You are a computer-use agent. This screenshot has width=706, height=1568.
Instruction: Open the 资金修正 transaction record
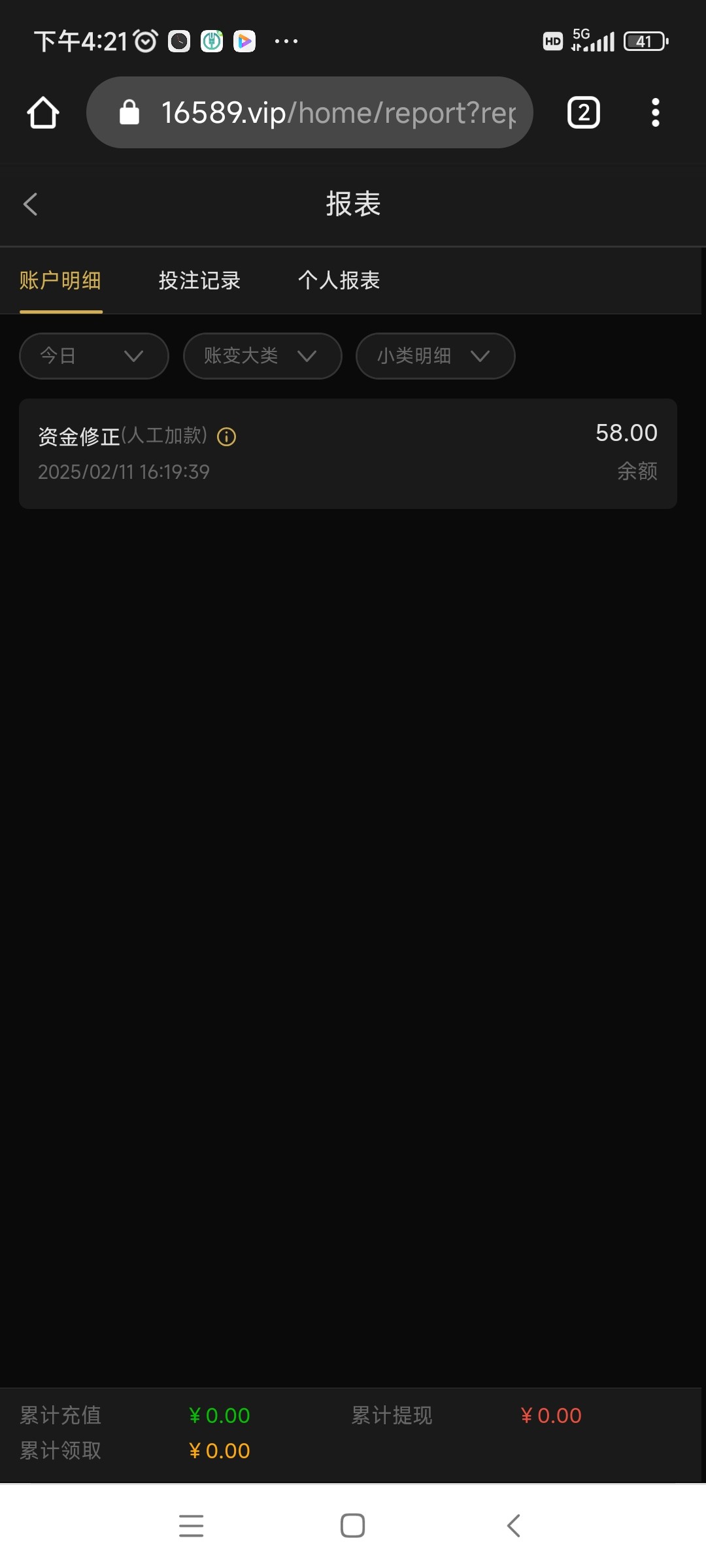click(x=347, y=454)
